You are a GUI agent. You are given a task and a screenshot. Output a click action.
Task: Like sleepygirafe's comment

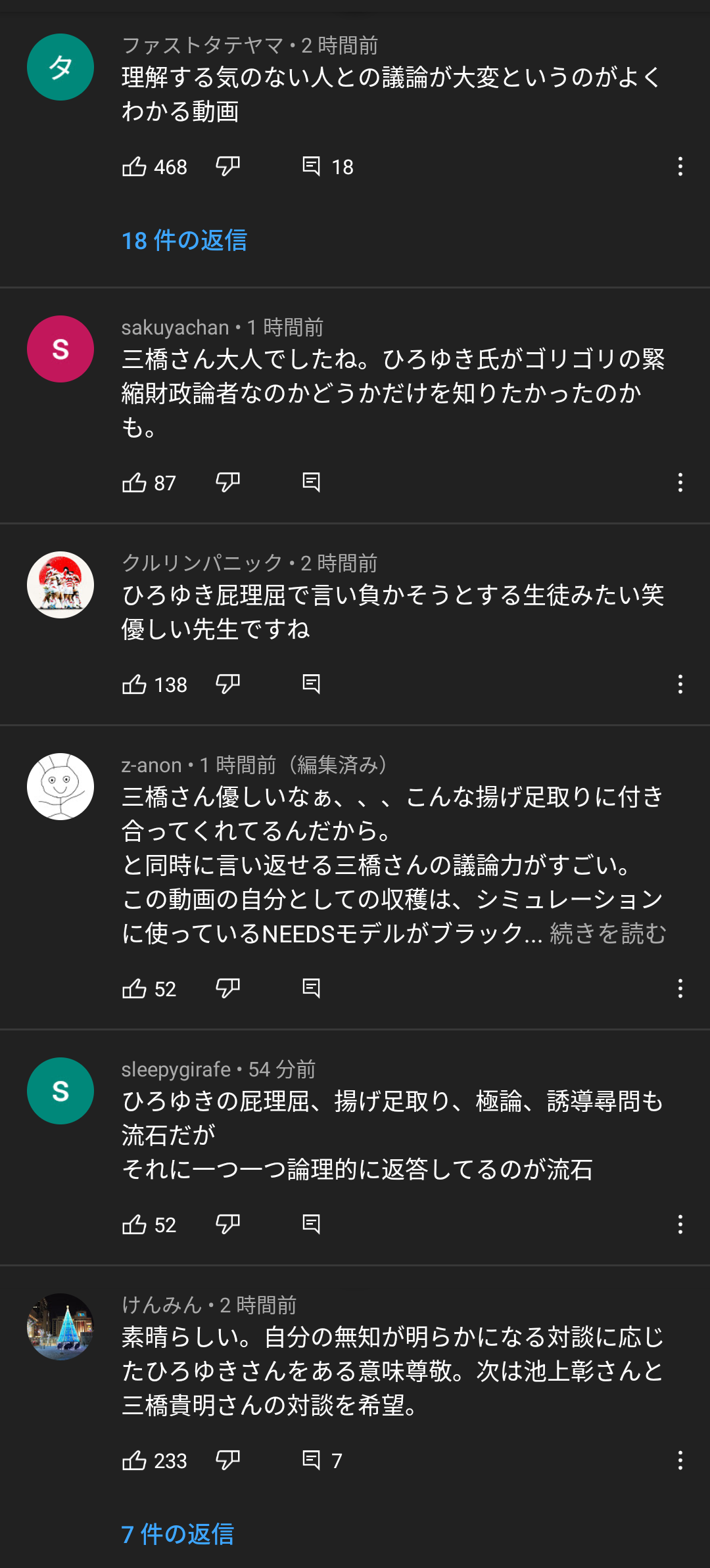(134, 1224)
